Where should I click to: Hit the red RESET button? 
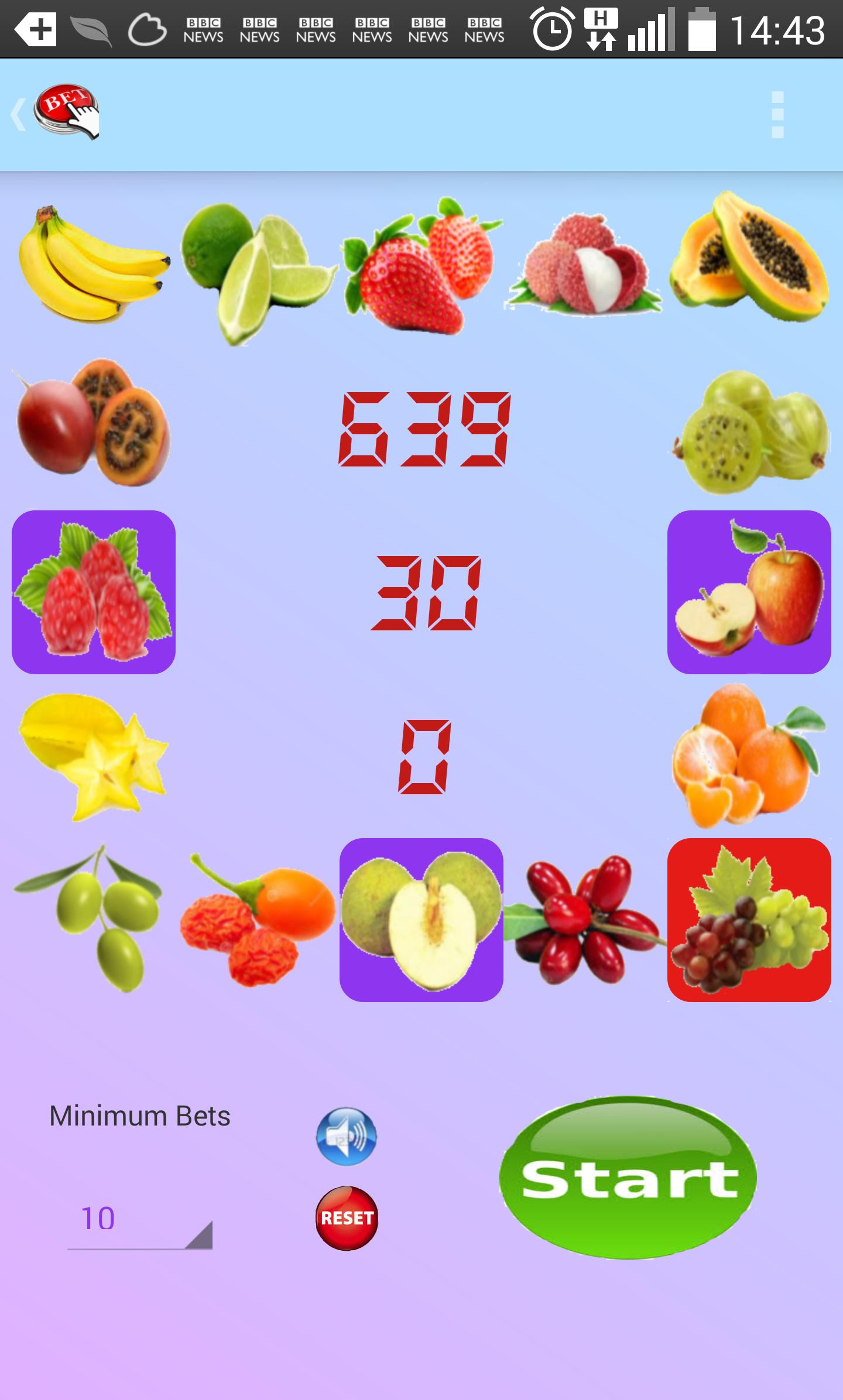click(x=347, y=1218)
